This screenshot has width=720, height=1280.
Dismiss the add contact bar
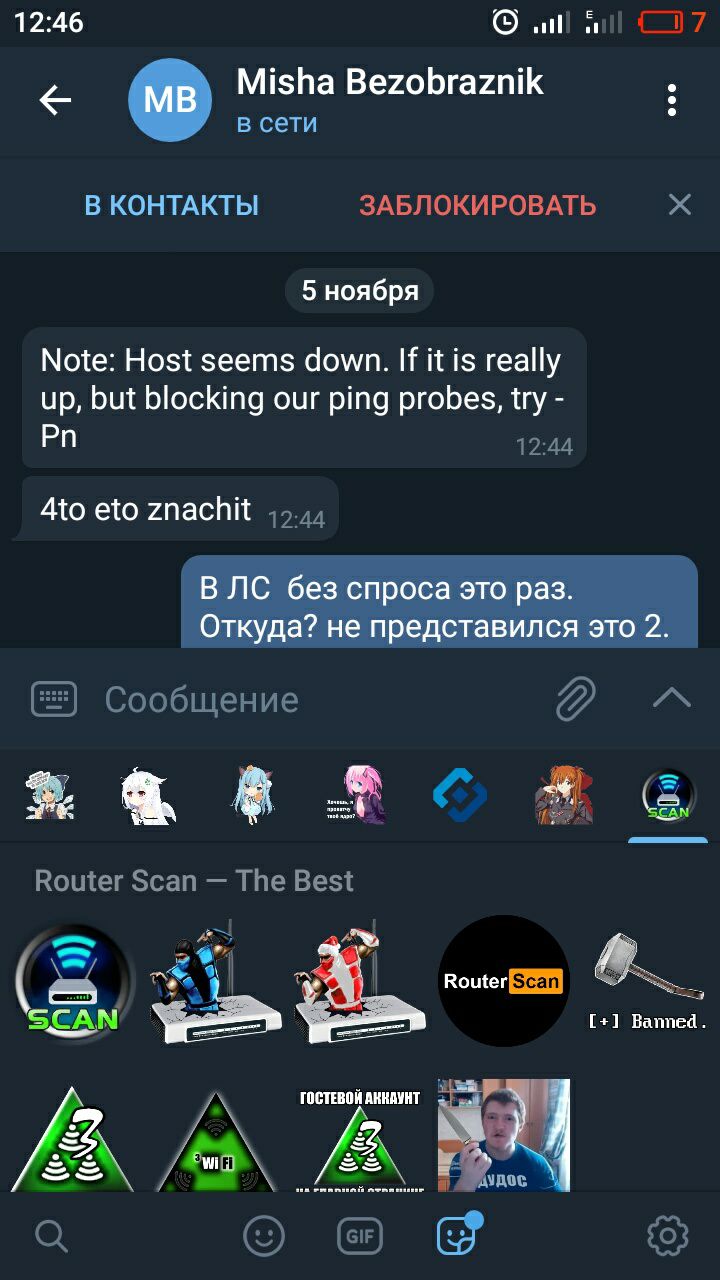(680, 205)
